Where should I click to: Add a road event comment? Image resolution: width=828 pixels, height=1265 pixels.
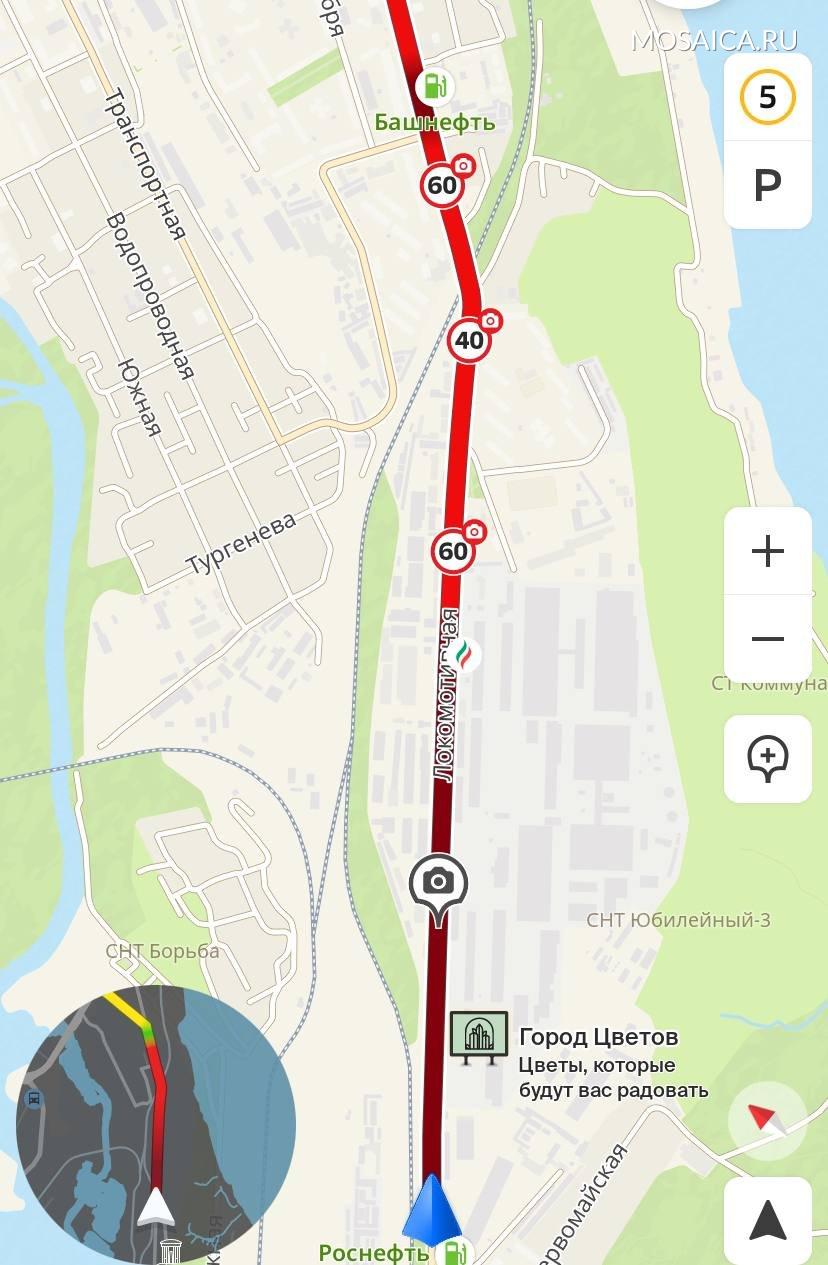767,758
